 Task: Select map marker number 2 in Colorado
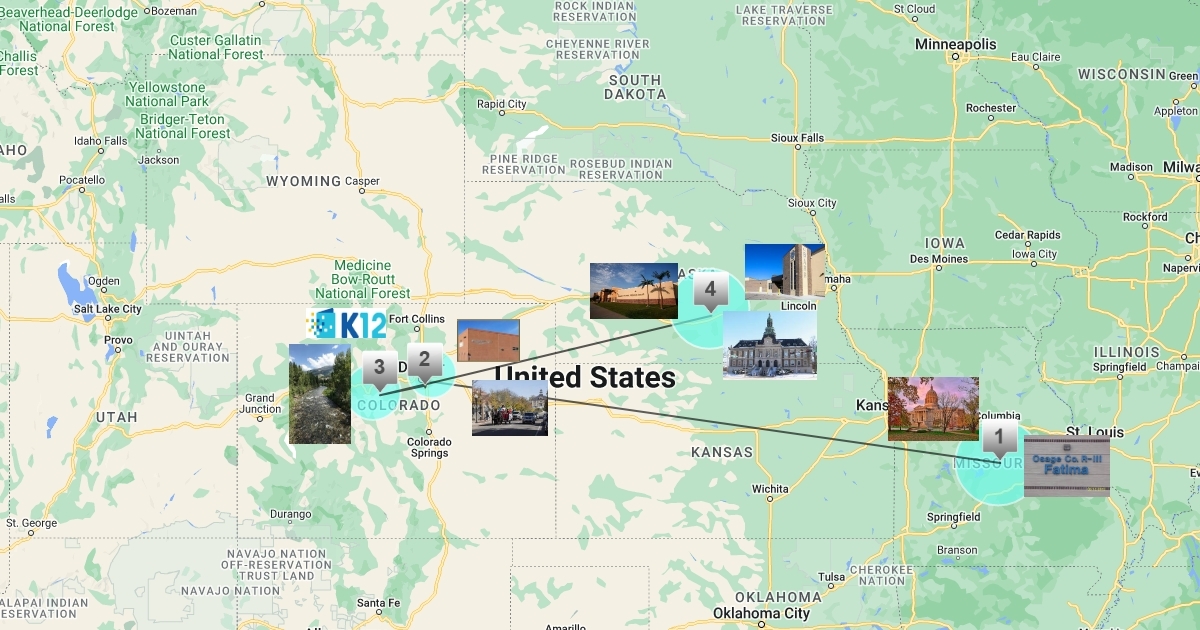pyautogui.click(x=425, y=362)
